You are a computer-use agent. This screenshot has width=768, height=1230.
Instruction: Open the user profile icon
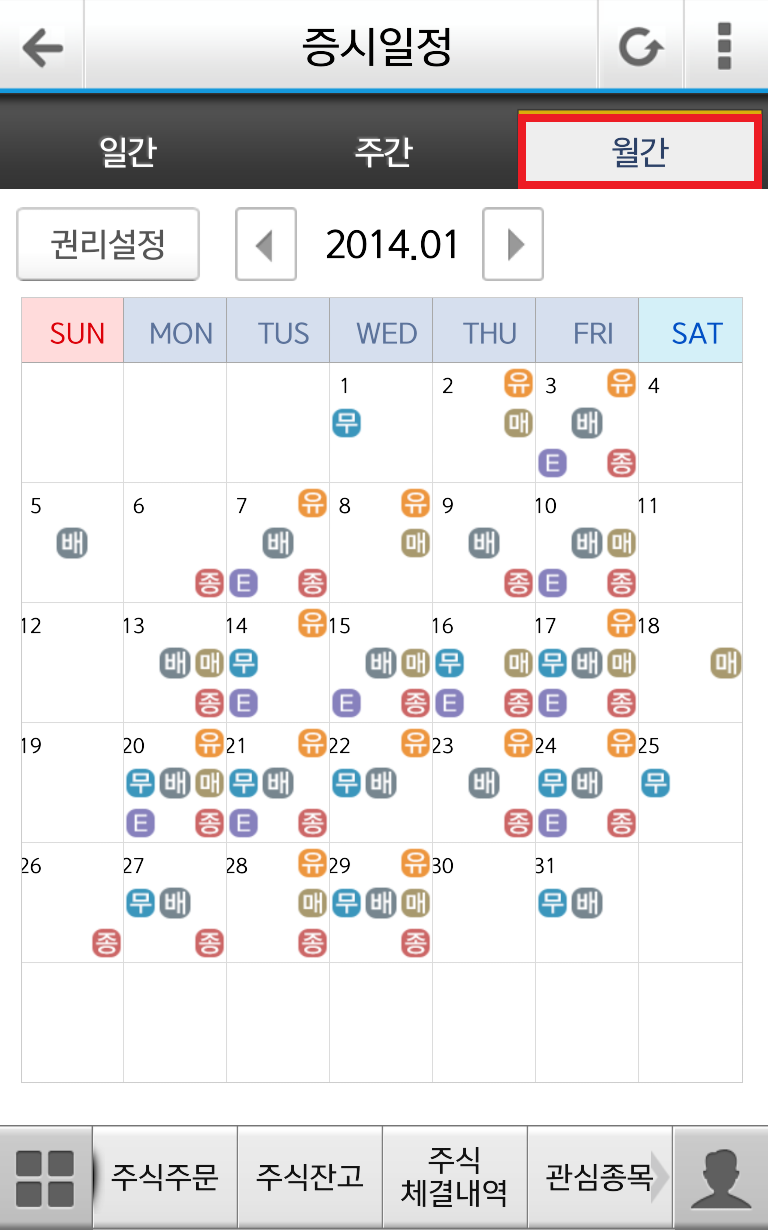coord(721,1178)
